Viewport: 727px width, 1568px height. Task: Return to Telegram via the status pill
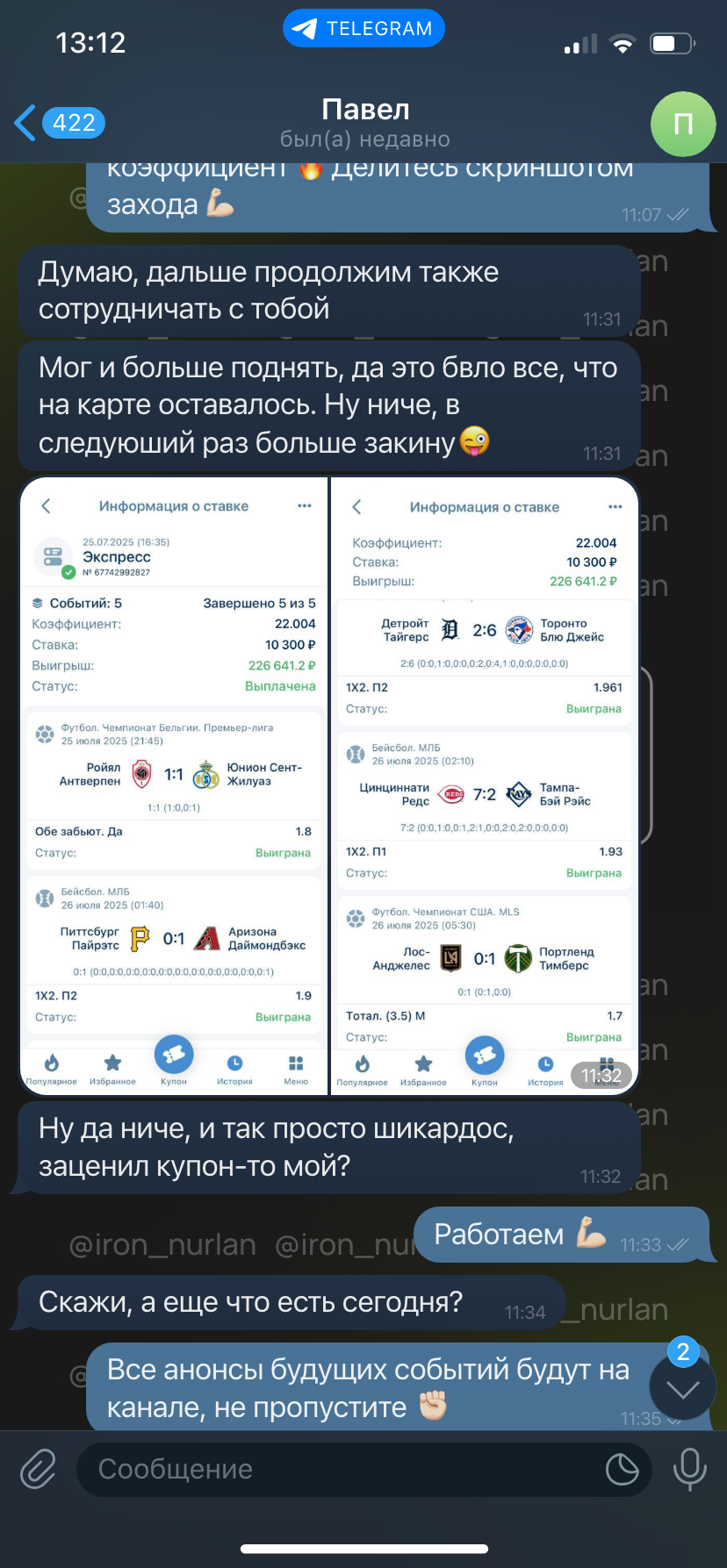pos(363,29)
